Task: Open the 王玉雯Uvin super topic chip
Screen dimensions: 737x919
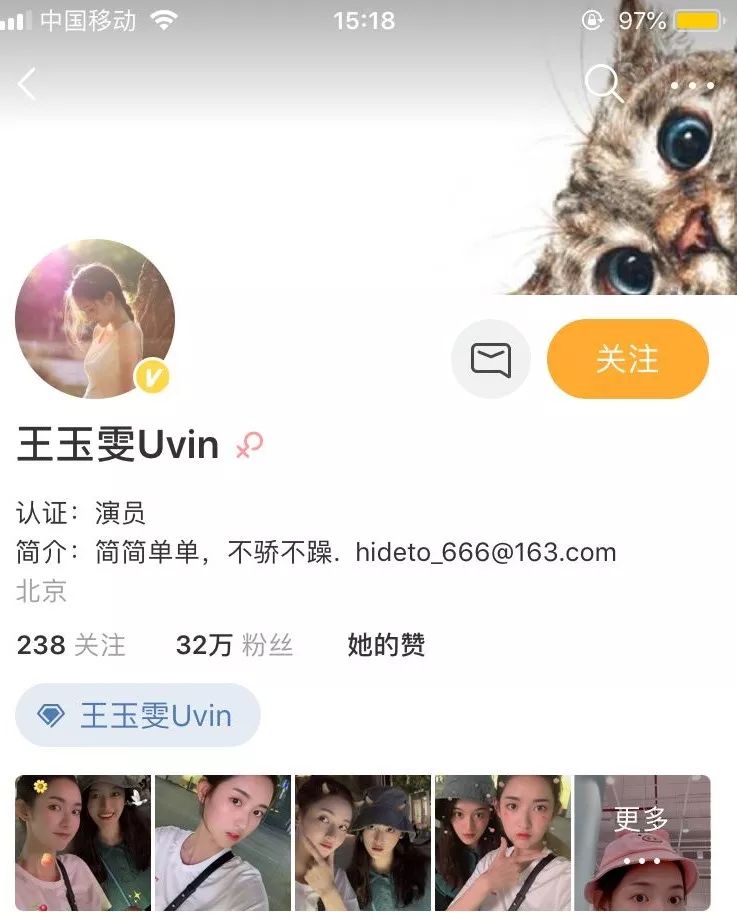Action: [x=138, y=715]
